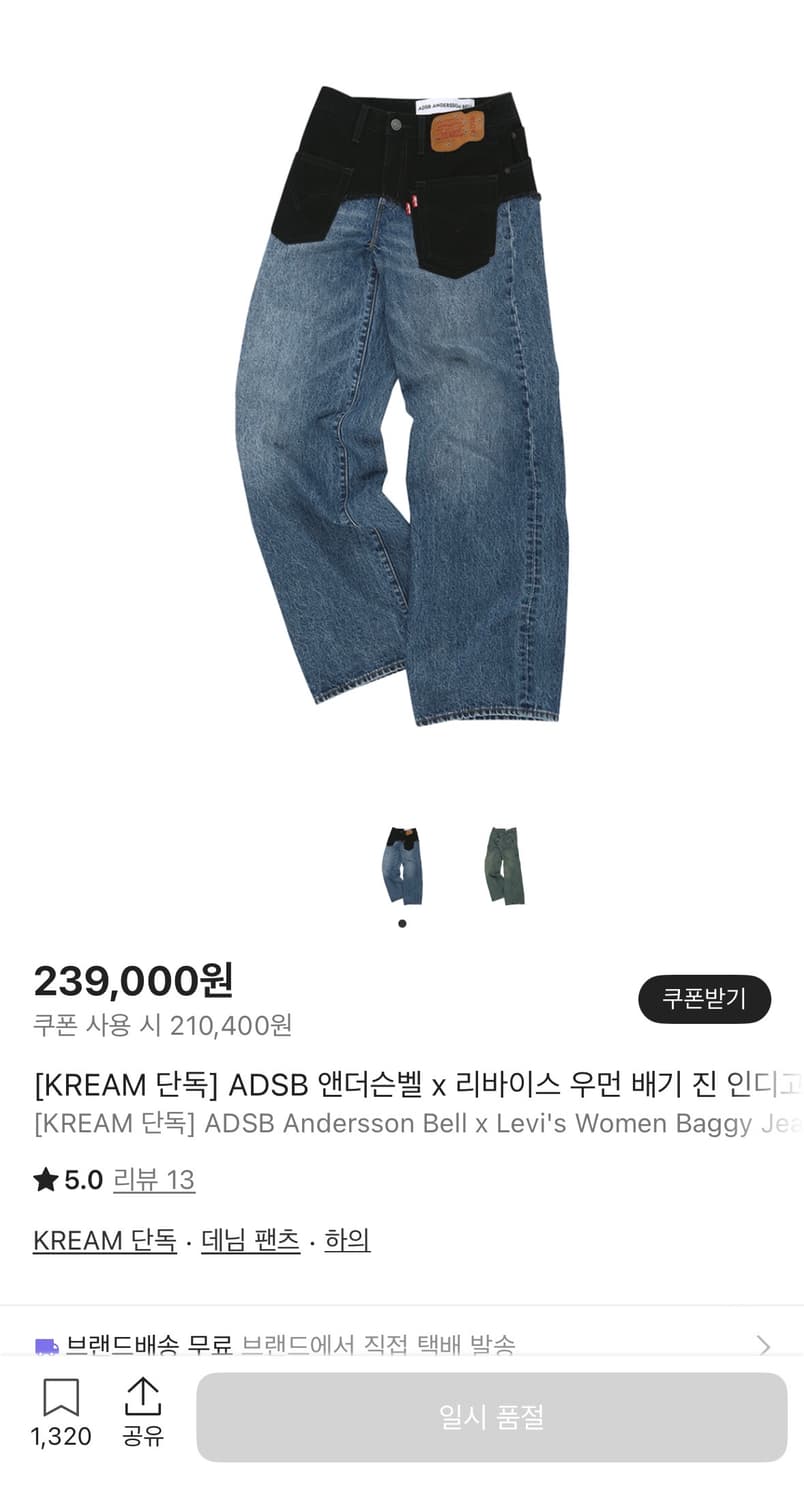The height and width of the screenshot is (1500, 804).
Task: Click the English product name subtitle
Action: pos(402,1124)
